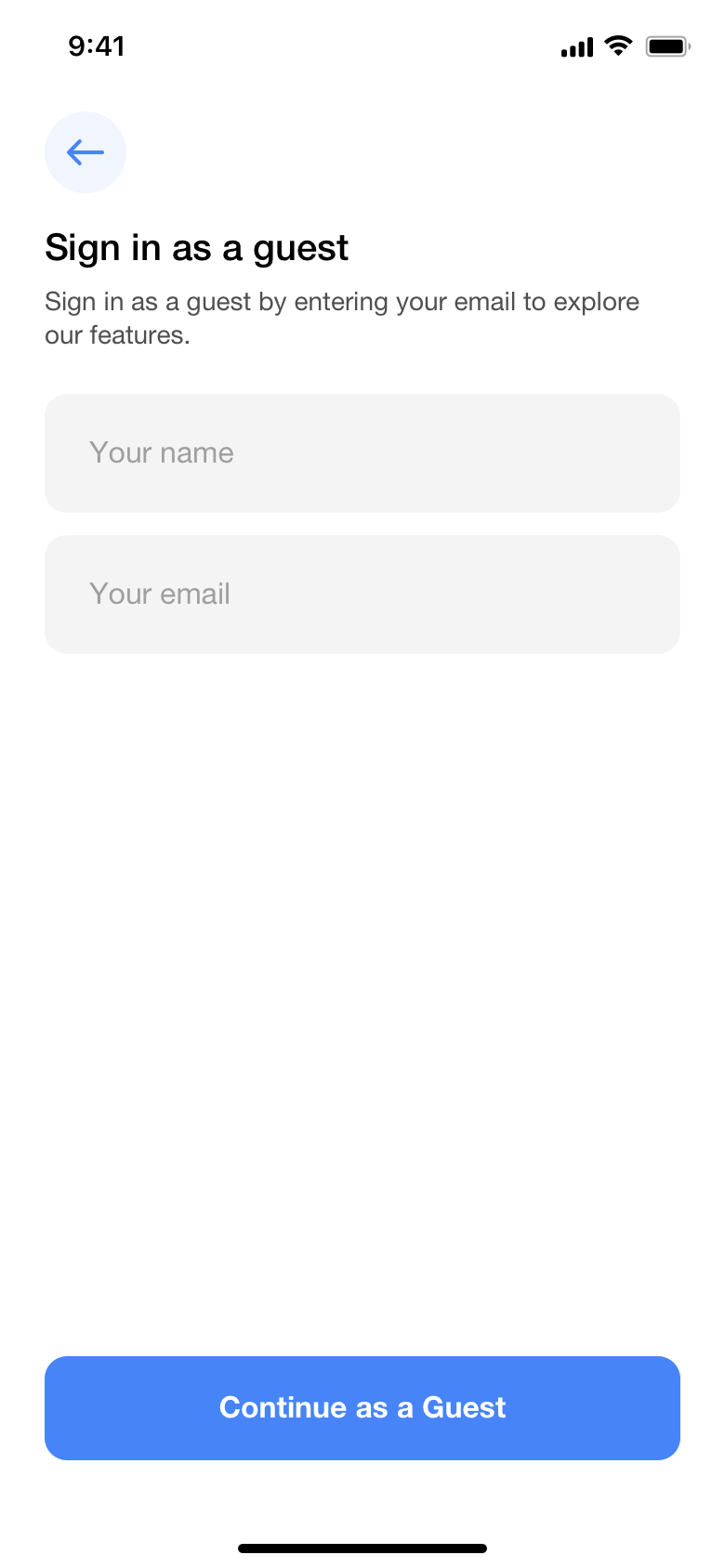Focus the Your name field
The height and width of the screenshot is (1568, 725).
362,453
